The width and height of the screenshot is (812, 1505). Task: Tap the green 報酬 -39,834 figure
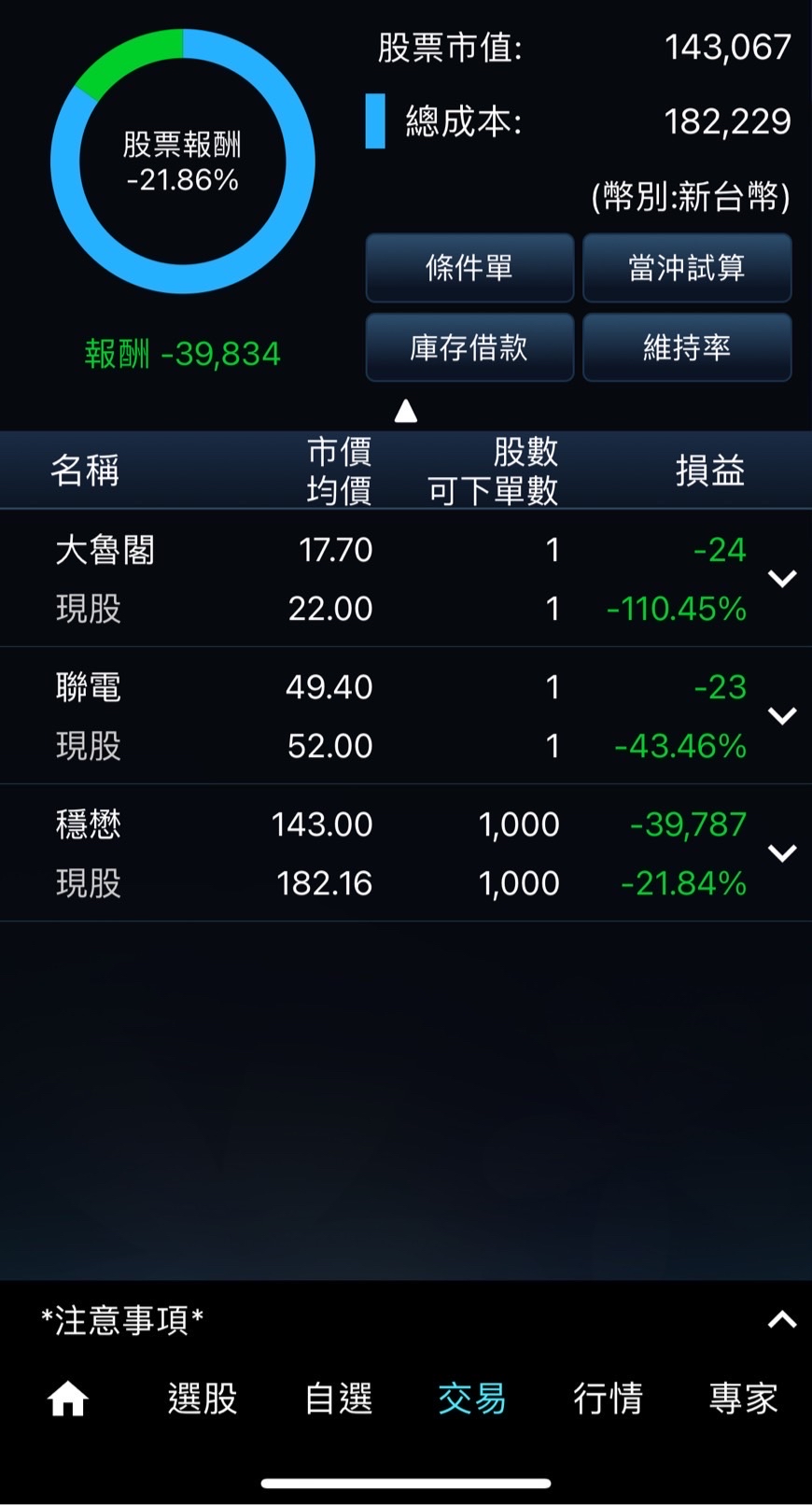tap(182, 353)
